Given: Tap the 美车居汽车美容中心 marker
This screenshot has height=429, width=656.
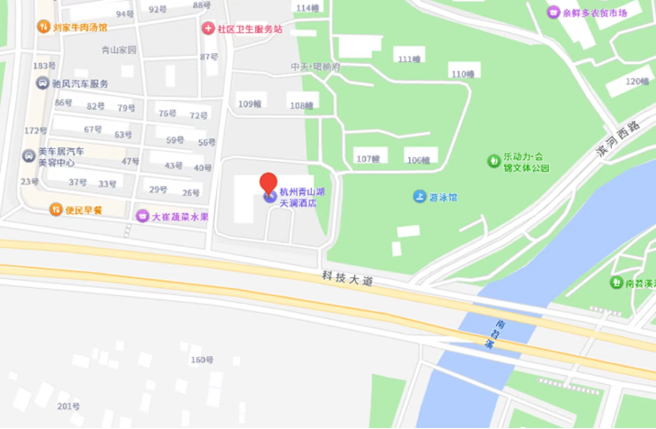Looking at the screenshot, I should click(x=28, y=156).
